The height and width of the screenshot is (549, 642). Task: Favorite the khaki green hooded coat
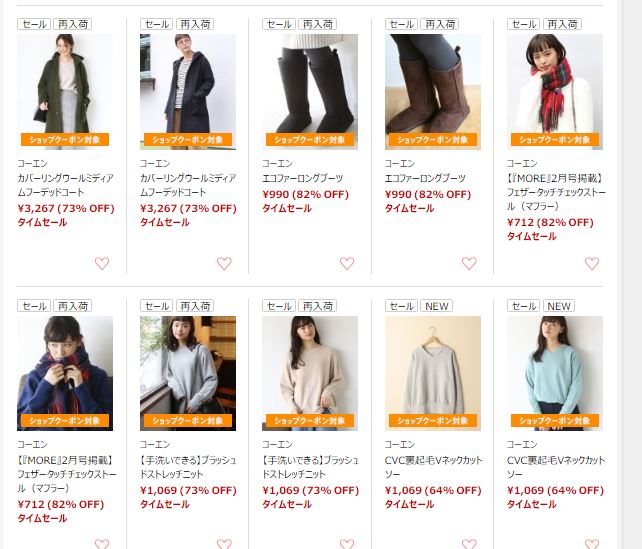[102, 264]
